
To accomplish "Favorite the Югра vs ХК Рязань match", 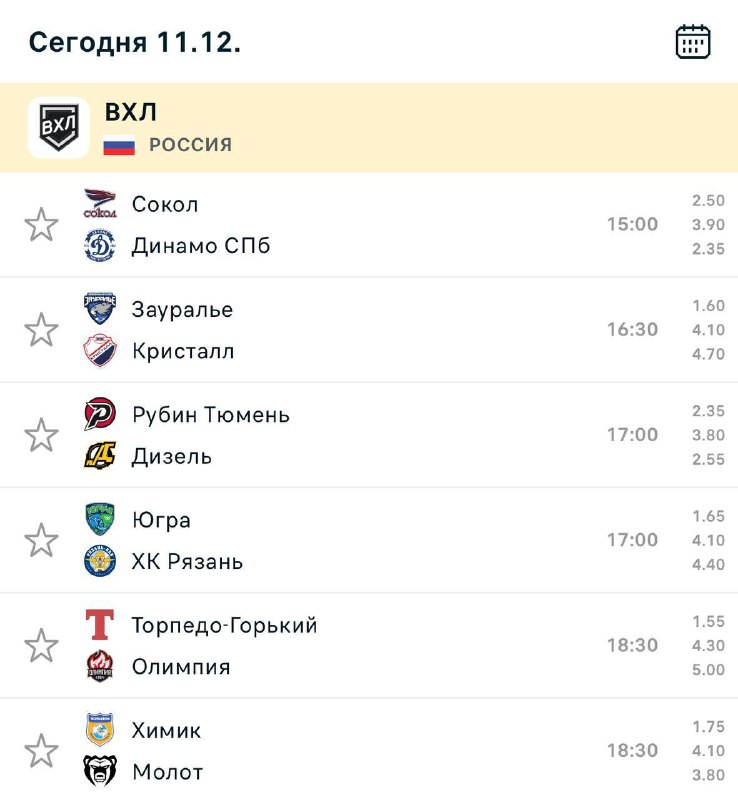I will click(41, 540).
